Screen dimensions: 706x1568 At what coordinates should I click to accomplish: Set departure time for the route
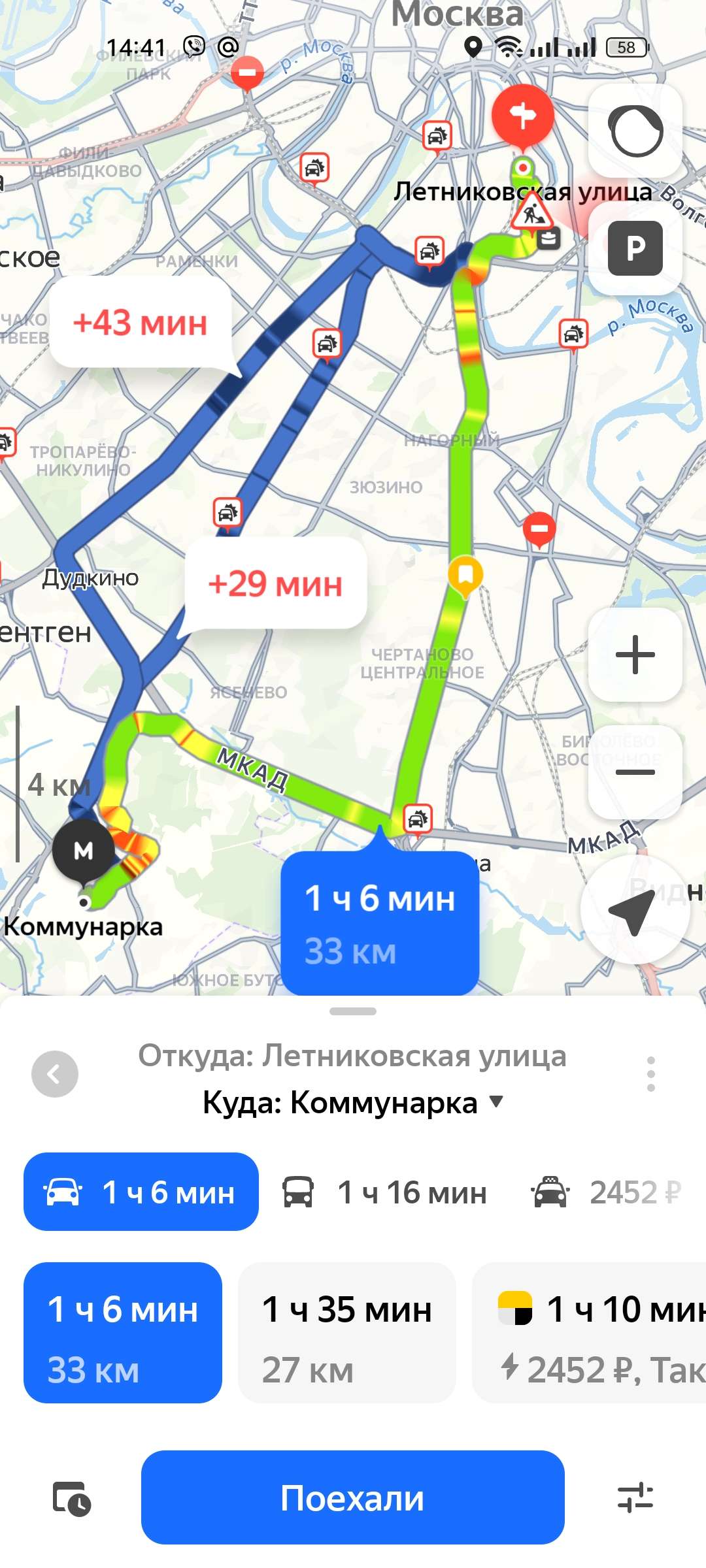click(71, 1498)
